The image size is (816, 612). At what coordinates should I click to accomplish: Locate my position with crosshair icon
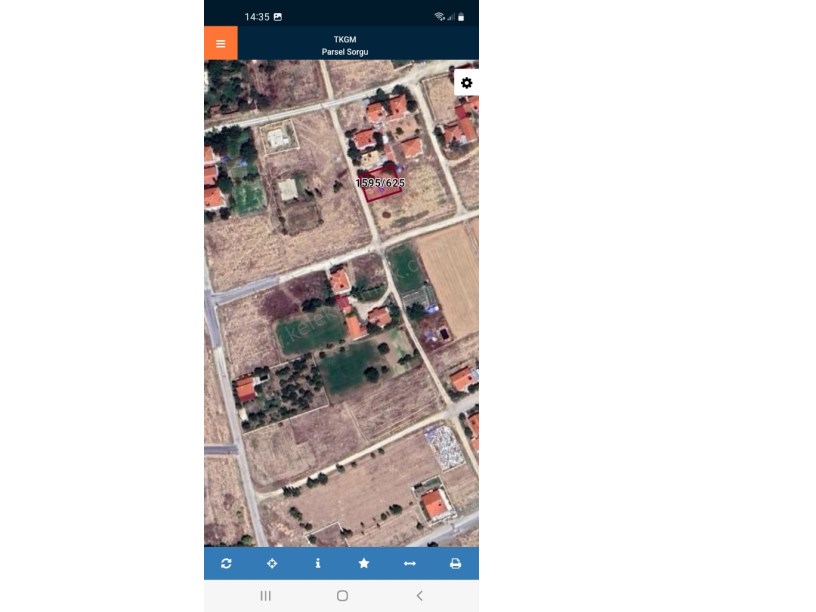coord(272,564)
